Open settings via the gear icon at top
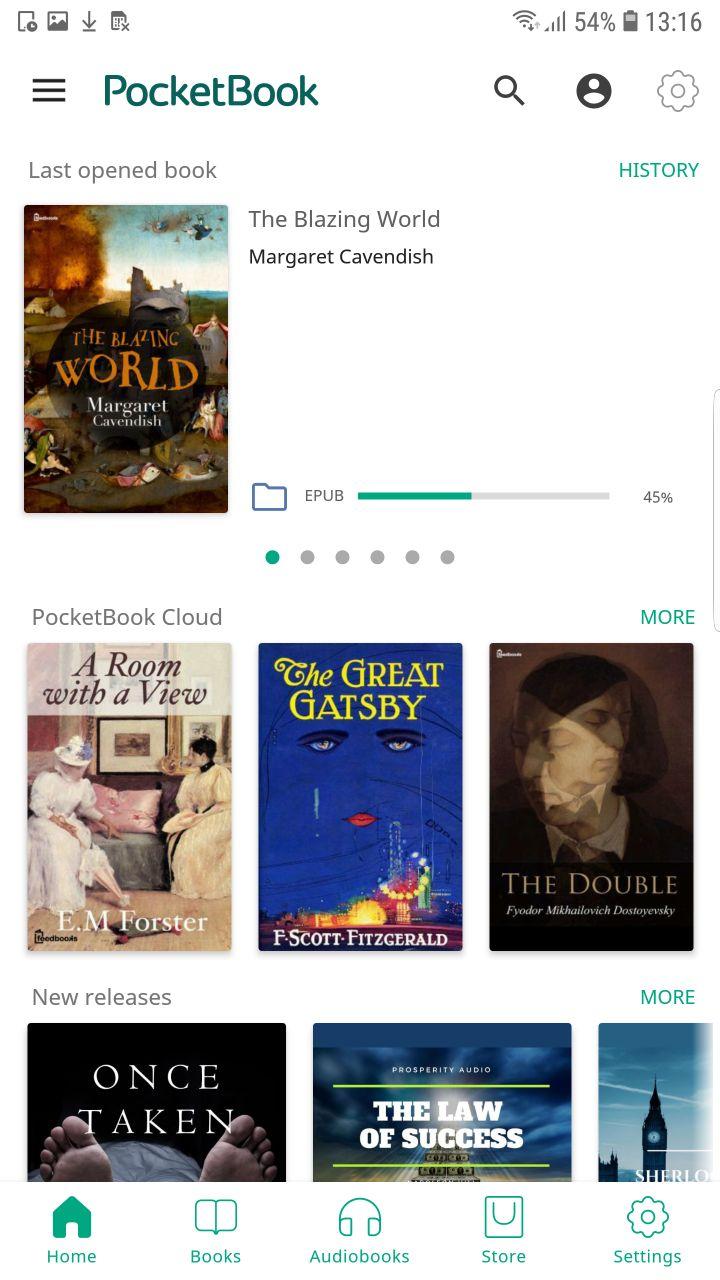 (677, 90)
